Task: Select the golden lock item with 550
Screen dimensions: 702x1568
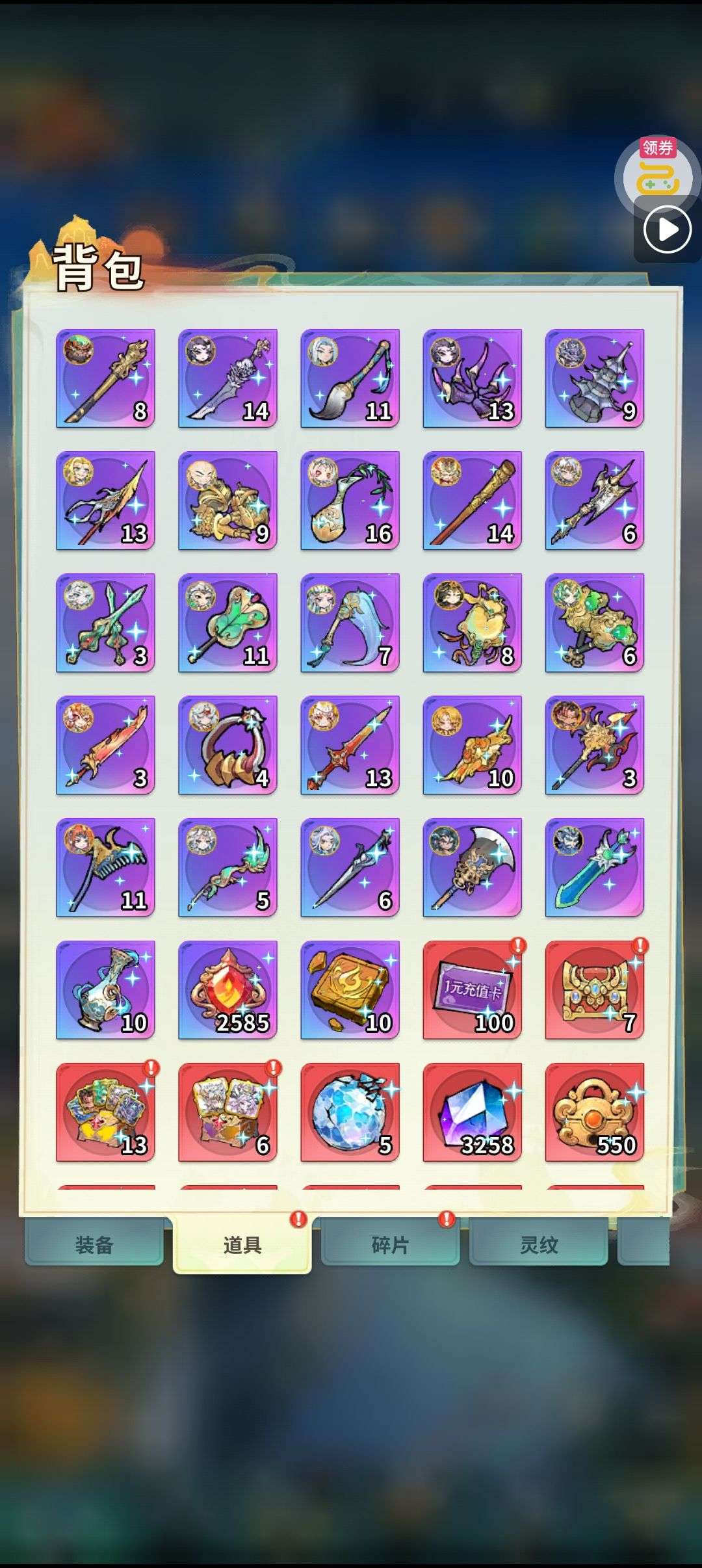Action: tap(594, 1112)
